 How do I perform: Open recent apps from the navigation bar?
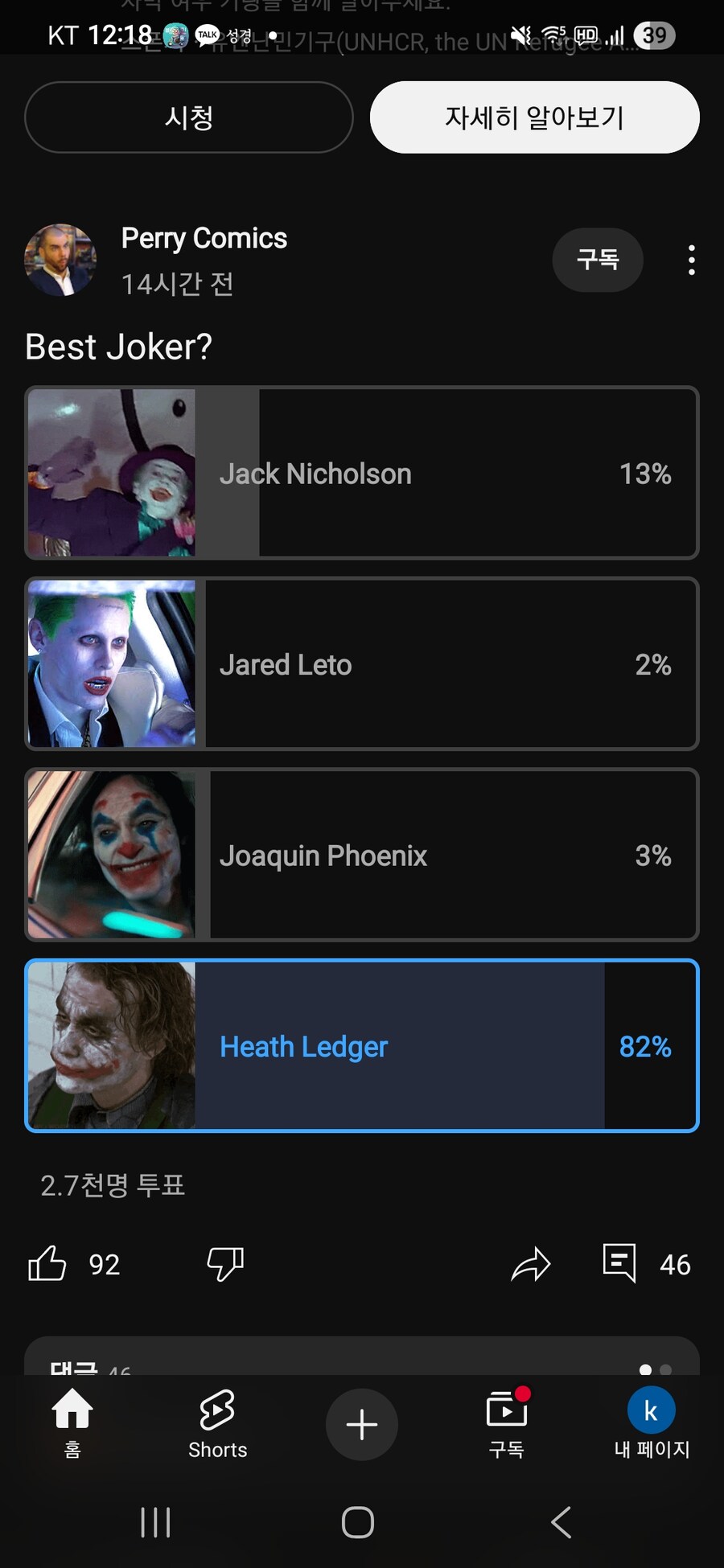click(155, 1522)
